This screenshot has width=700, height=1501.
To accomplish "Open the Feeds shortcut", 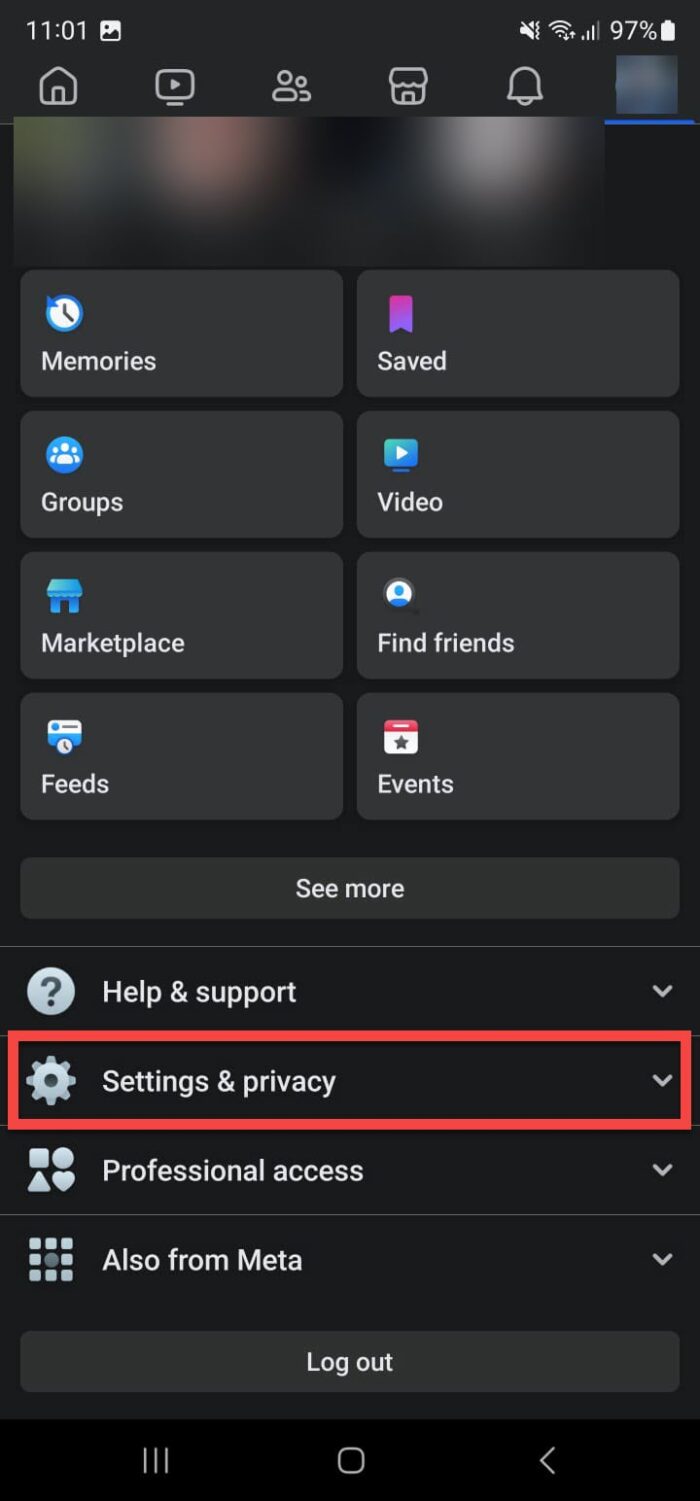I will 181,756.
